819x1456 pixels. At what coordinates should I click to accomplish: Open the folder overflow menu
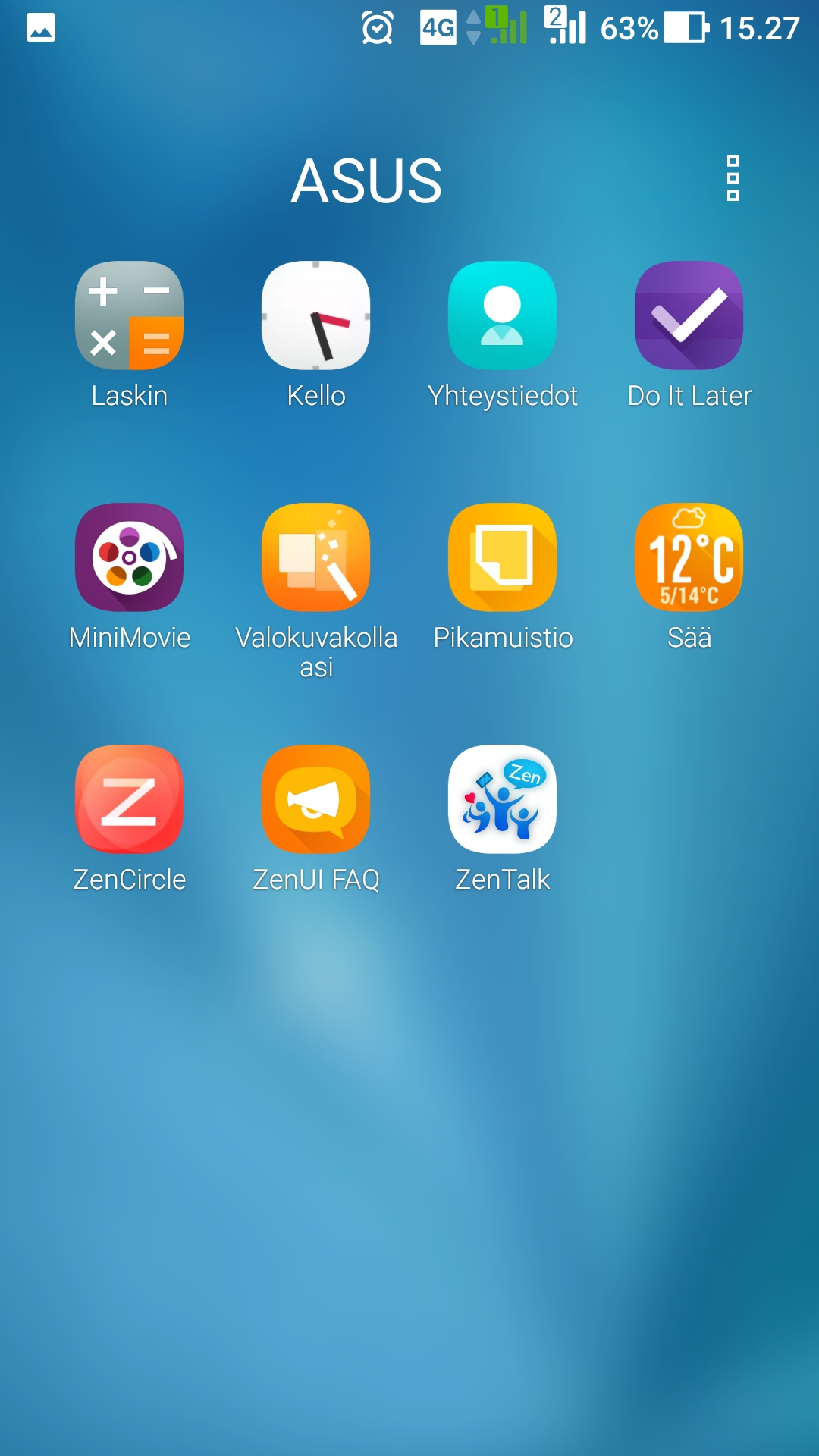tap(733, 179)
